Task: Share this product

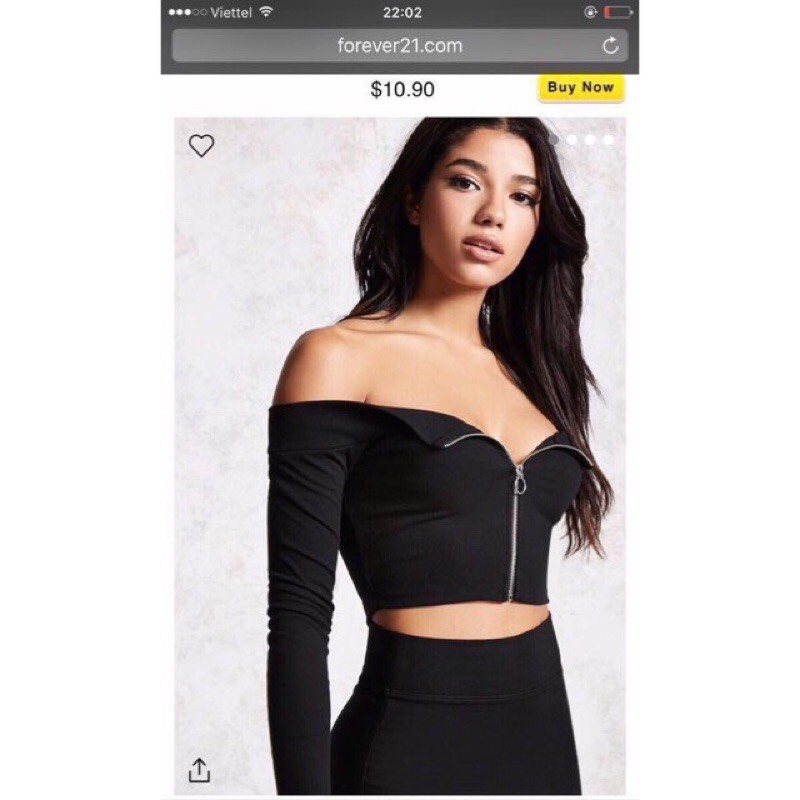Action: coord(199,770)
